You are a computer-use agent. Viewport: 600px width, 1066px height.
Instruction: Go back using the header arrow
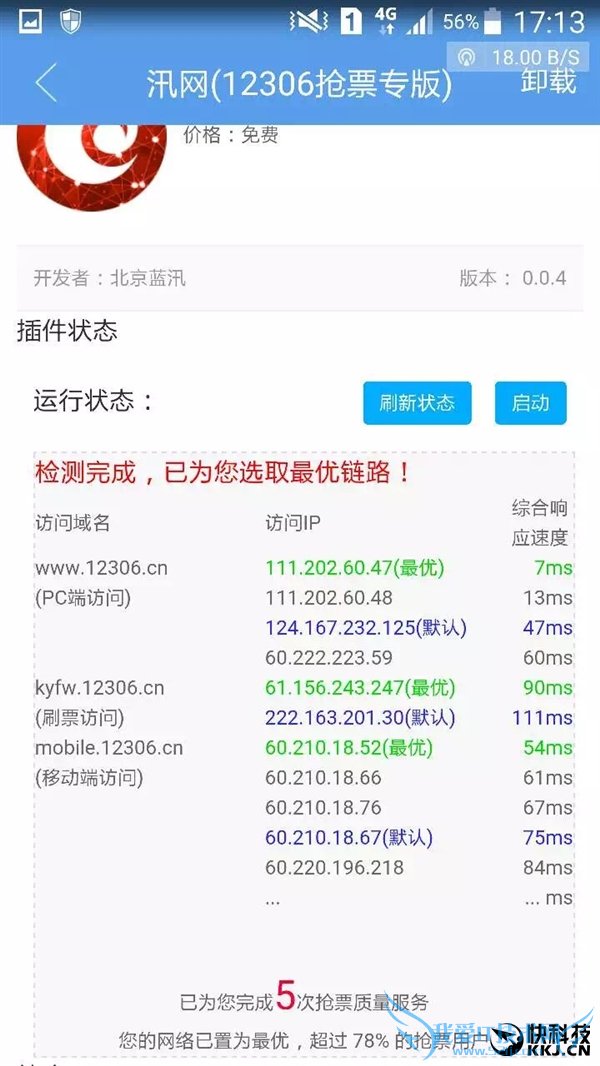[46, 83]
